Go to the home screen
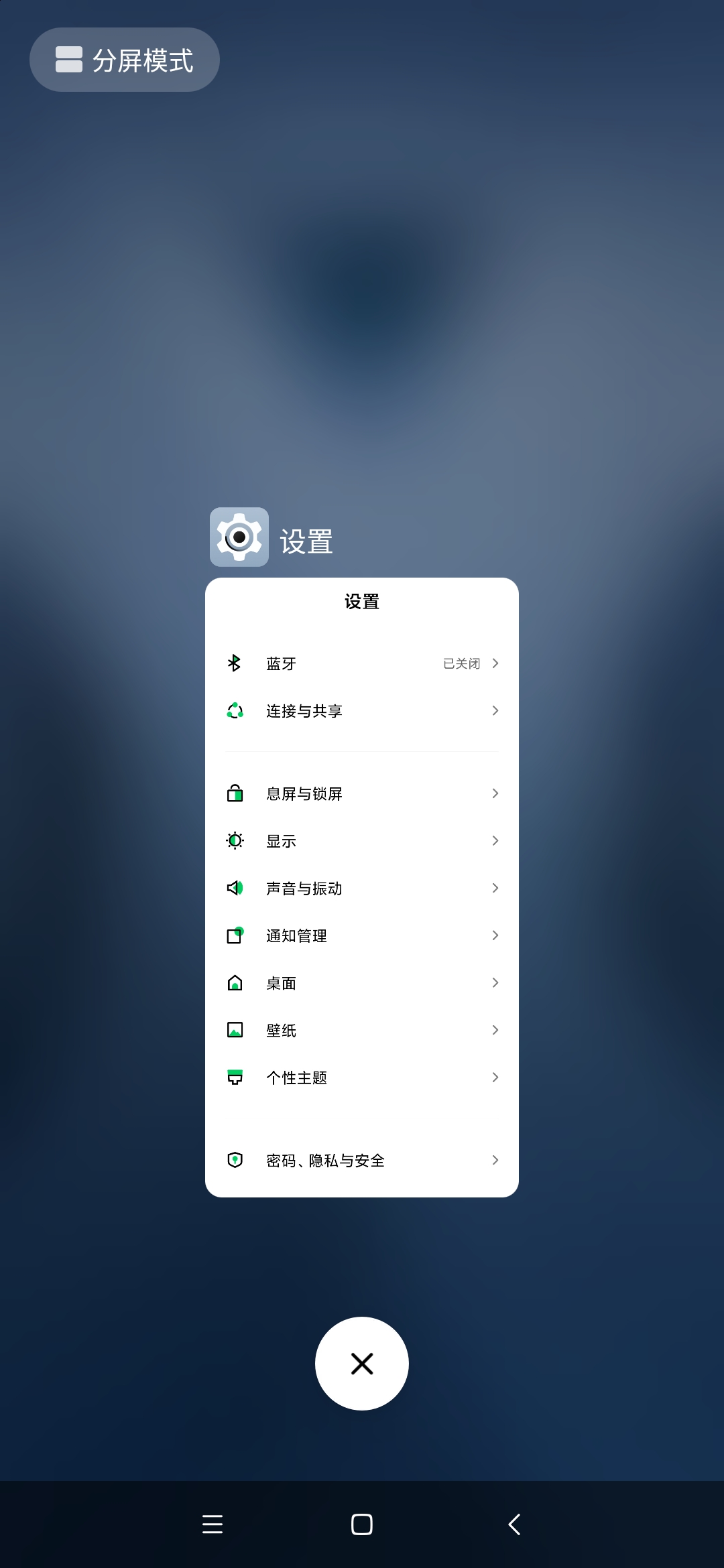 tap(362, 1524)
